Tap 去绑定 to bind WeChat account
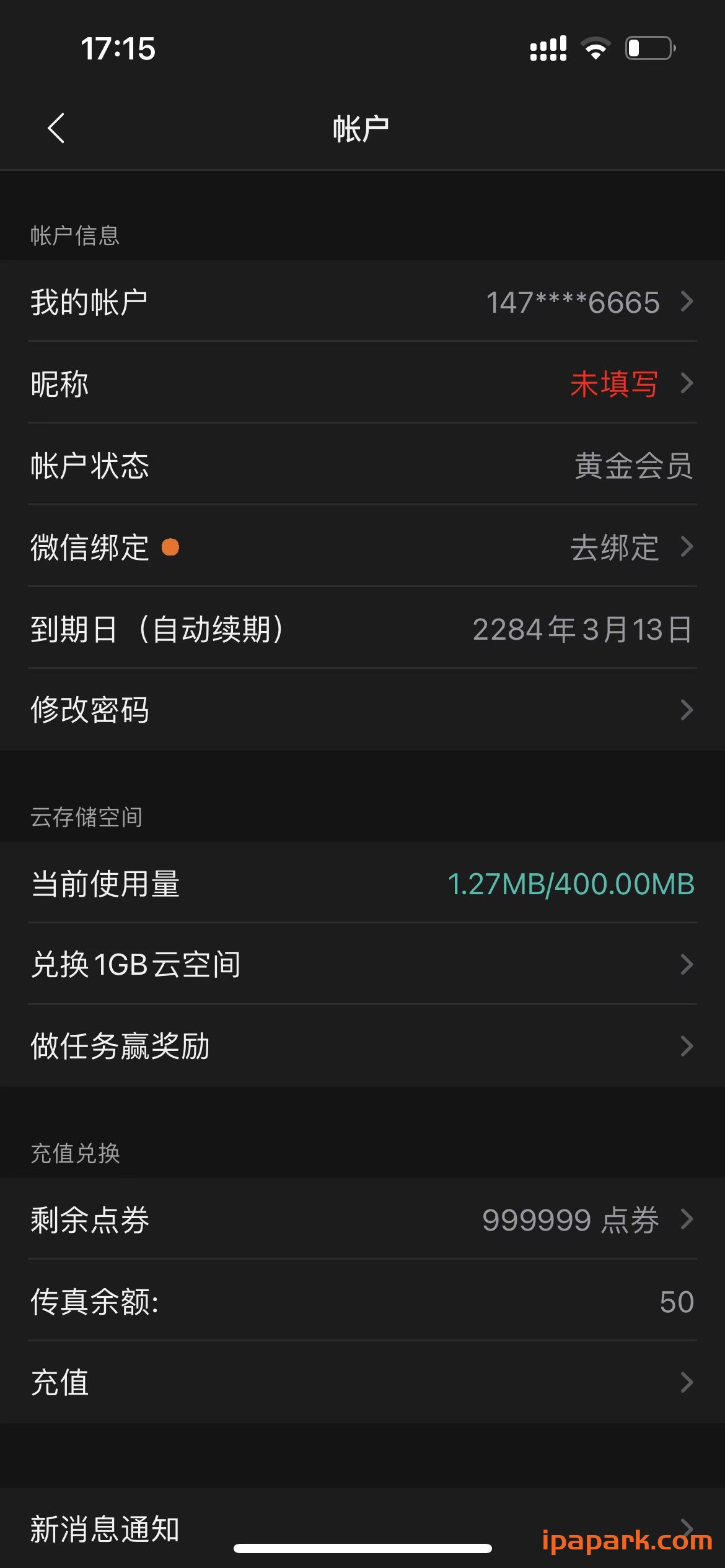Viewport: 725px width, 1568px height. point(613,547)
